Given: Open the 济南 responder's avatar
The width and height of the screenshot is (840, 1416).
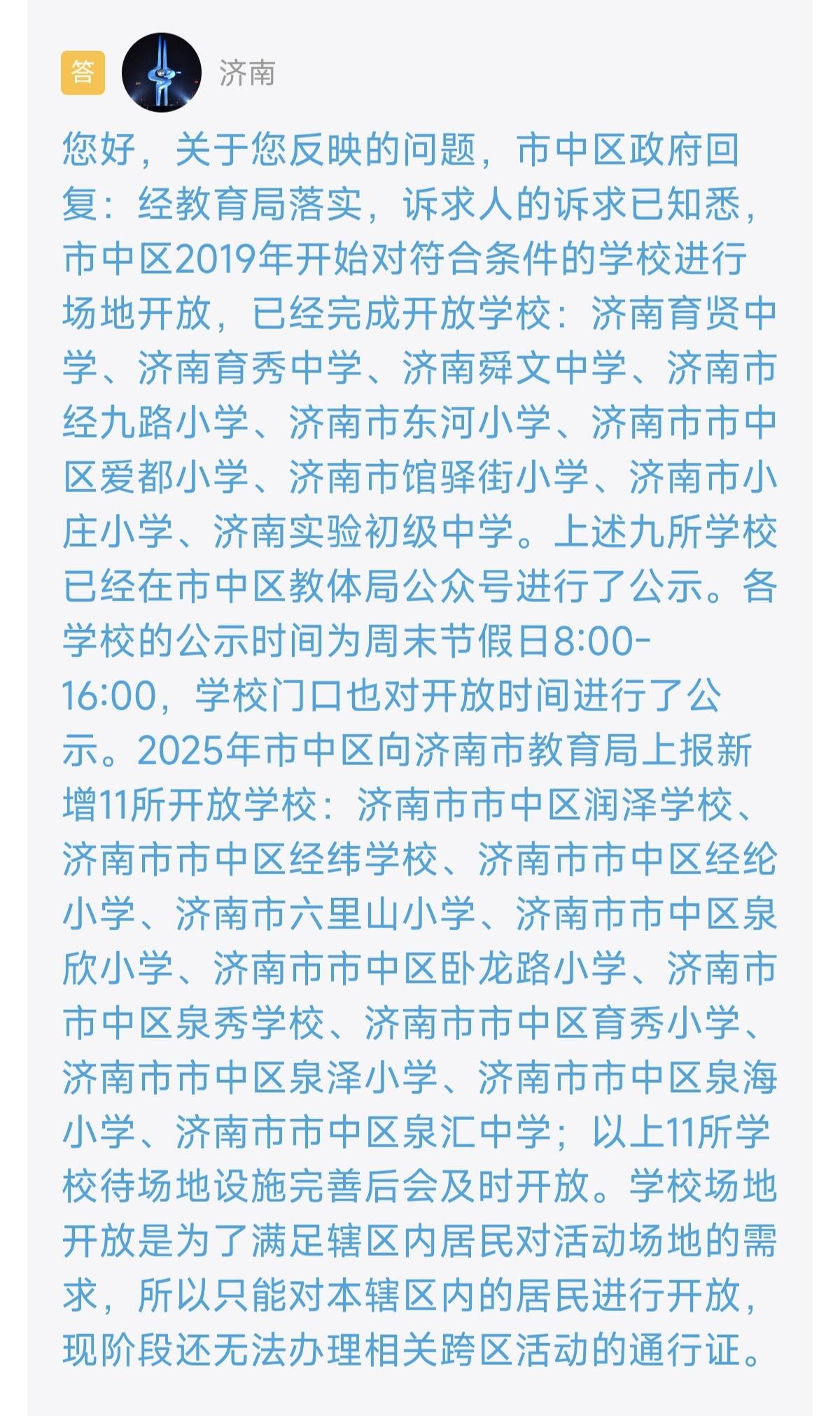Looking at the screenshot, I should coord(162,73).
